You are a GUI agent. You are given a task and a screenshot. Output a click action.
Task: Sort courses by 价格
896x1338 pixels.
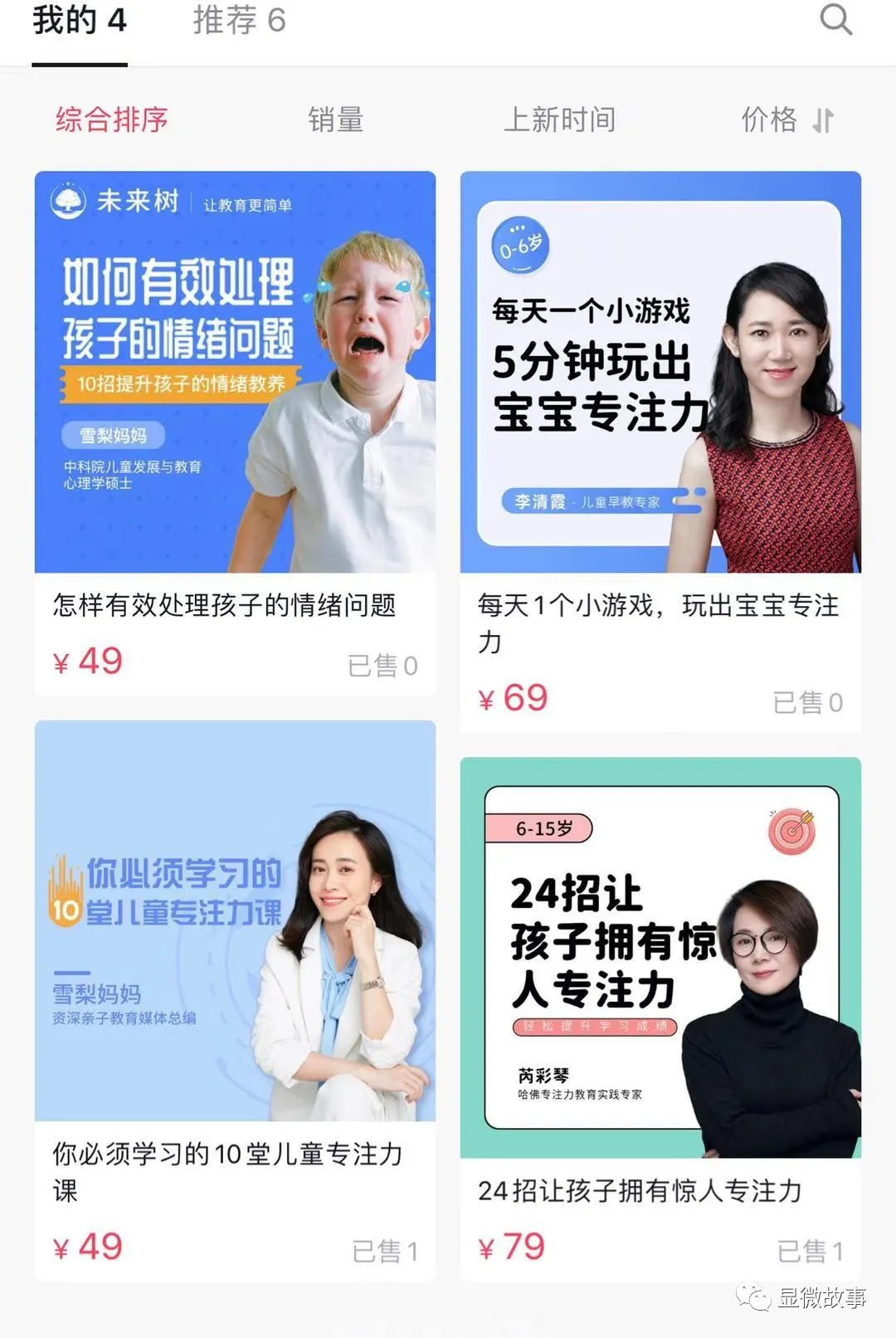786,120
